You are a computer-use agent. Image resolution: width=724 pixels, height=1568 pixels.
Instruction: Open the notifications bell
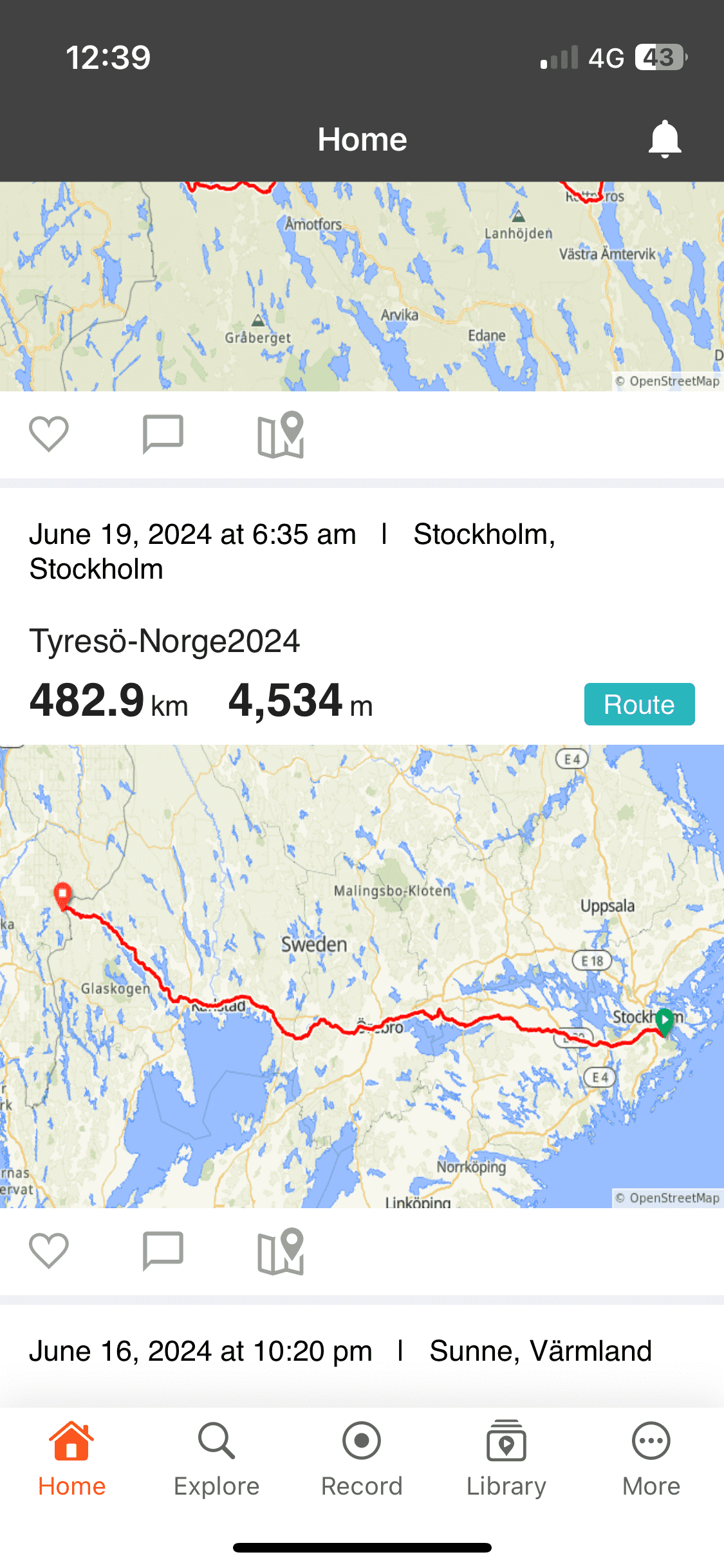(664, 138)
